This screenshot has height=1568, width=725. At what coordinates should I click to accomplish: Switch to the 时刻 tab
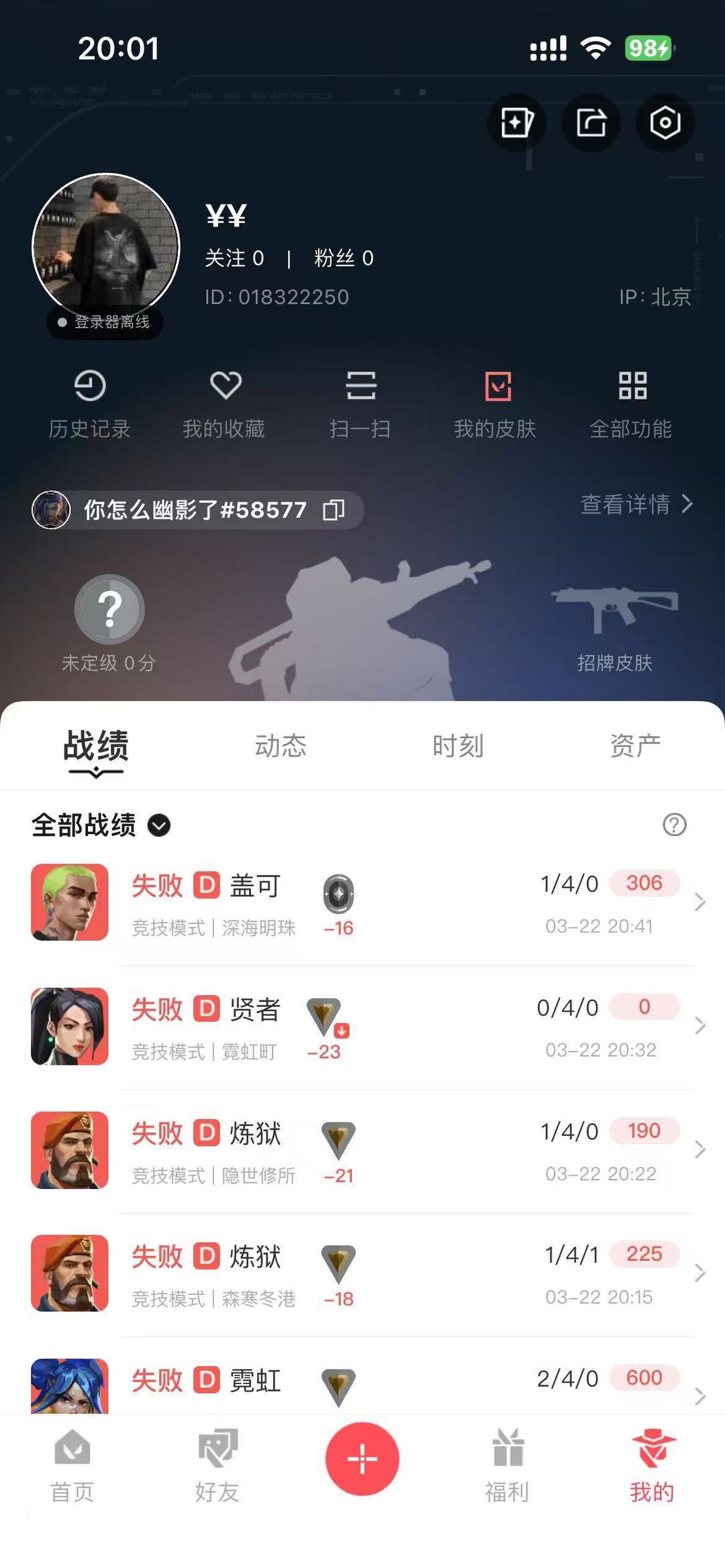[x=458, y=746]
